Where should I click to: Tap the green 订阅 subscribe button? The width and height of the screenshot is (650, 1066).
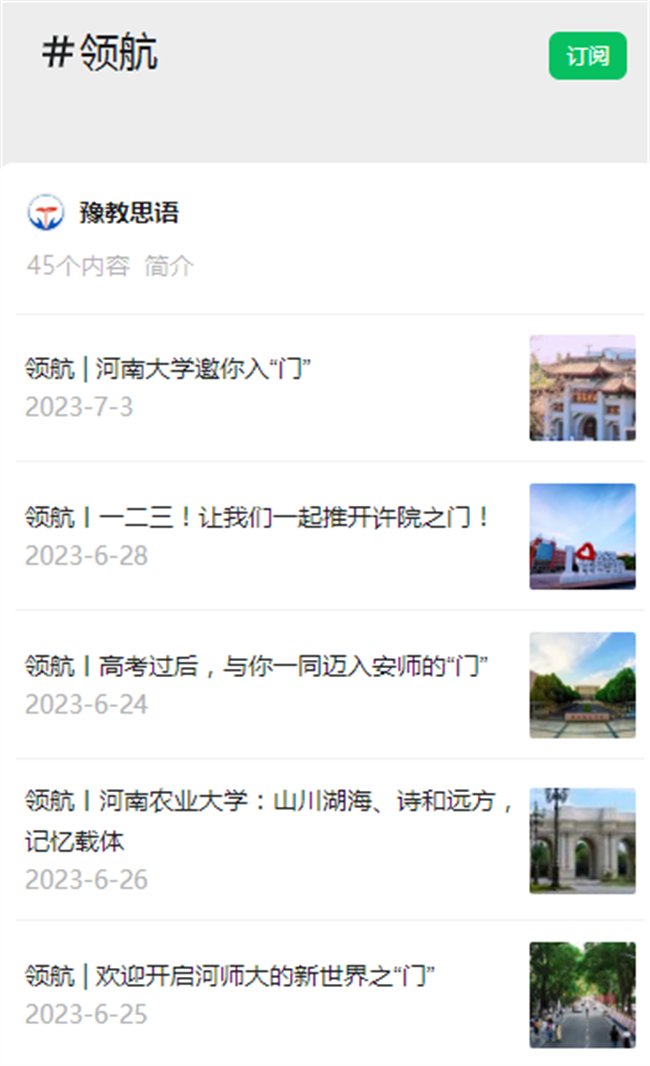coord(587,56)
